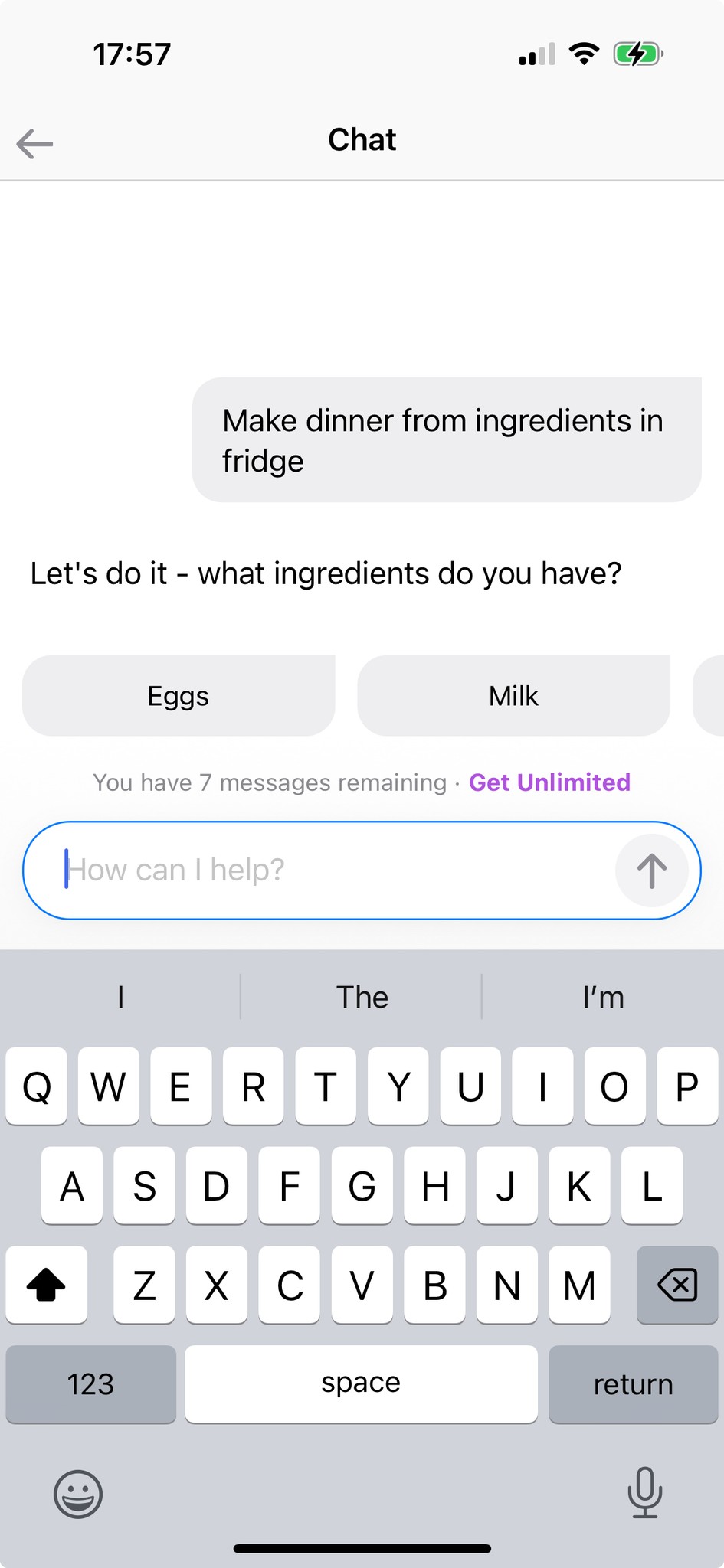Type the letter Q on the keyboard
The width and height of the screenshot is (724, 1568).
coord(36,1086)
